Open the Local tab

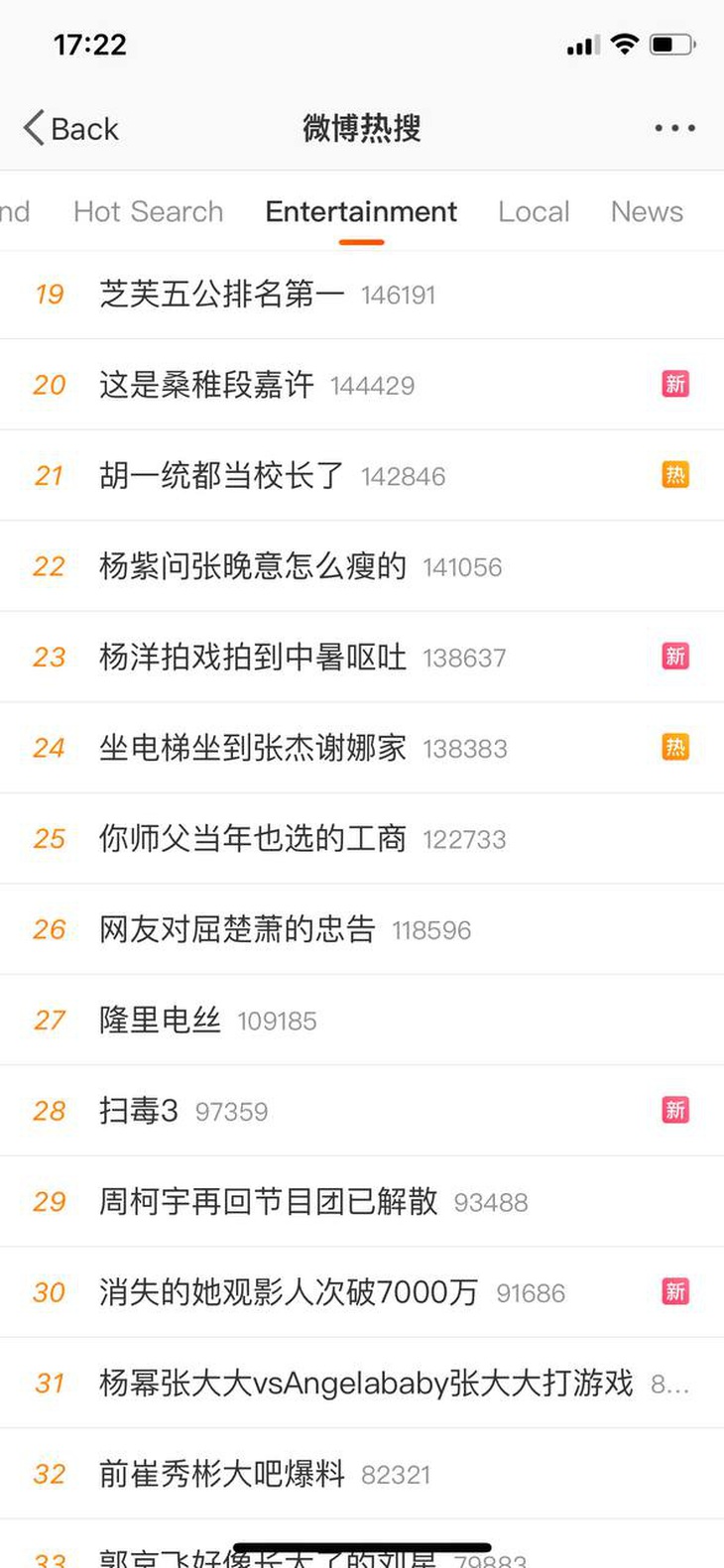pyautogui.click(x=534, y=211)
